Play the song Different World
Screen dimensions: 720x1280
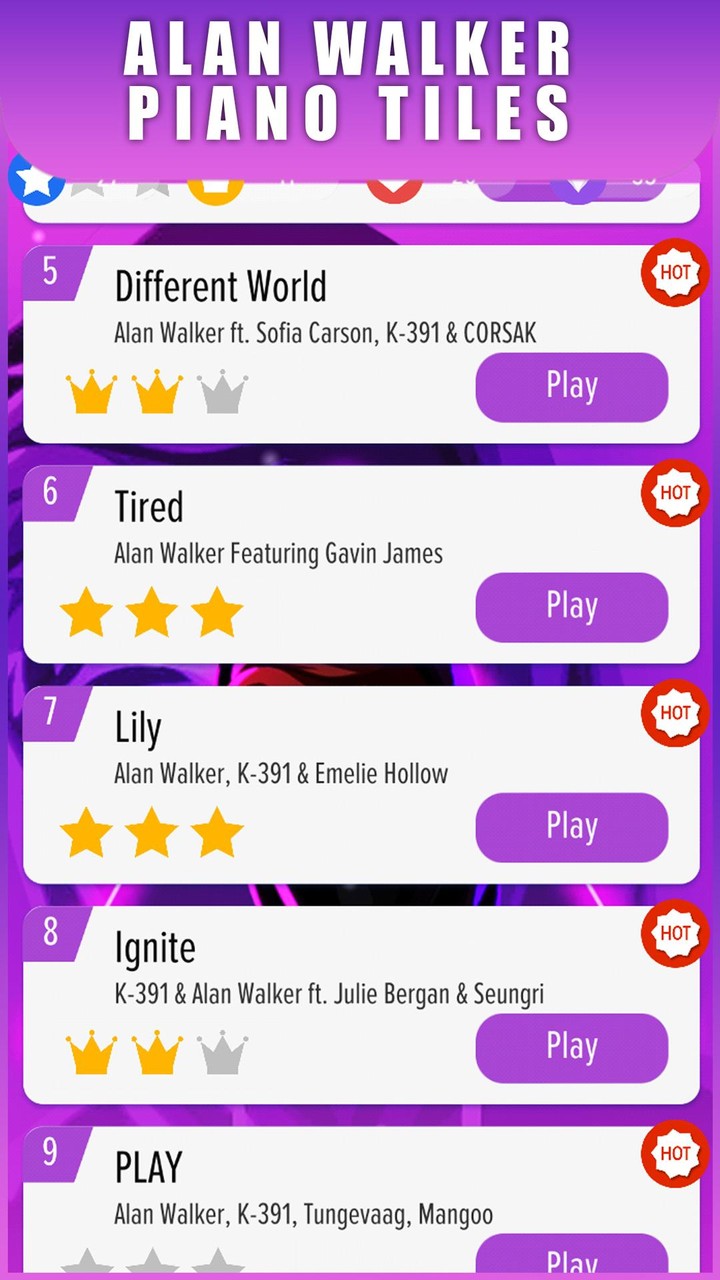(571, 387)
